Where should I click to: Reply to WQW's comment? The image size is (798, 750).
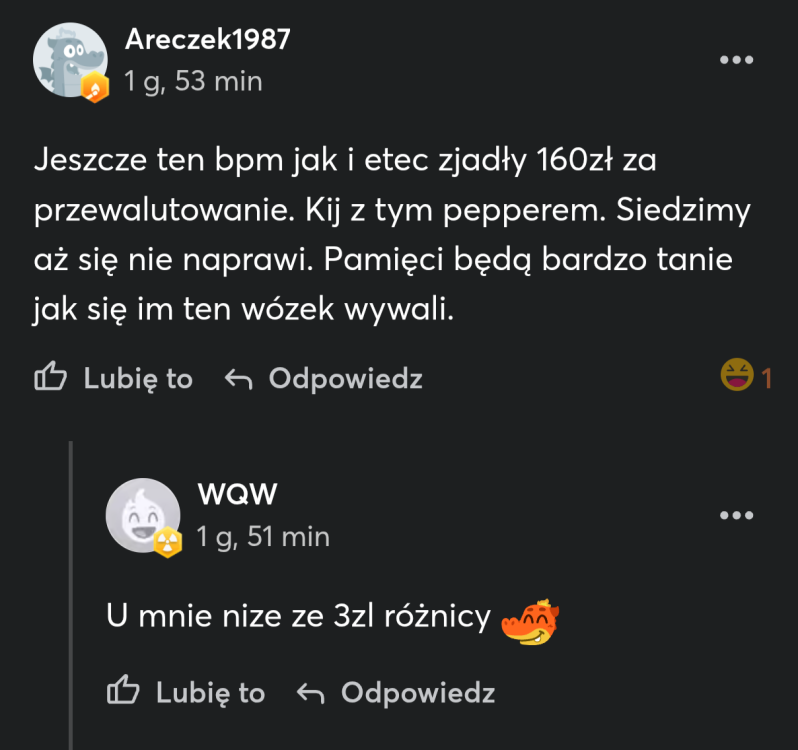pyautogui.click(x=396, y=692)
